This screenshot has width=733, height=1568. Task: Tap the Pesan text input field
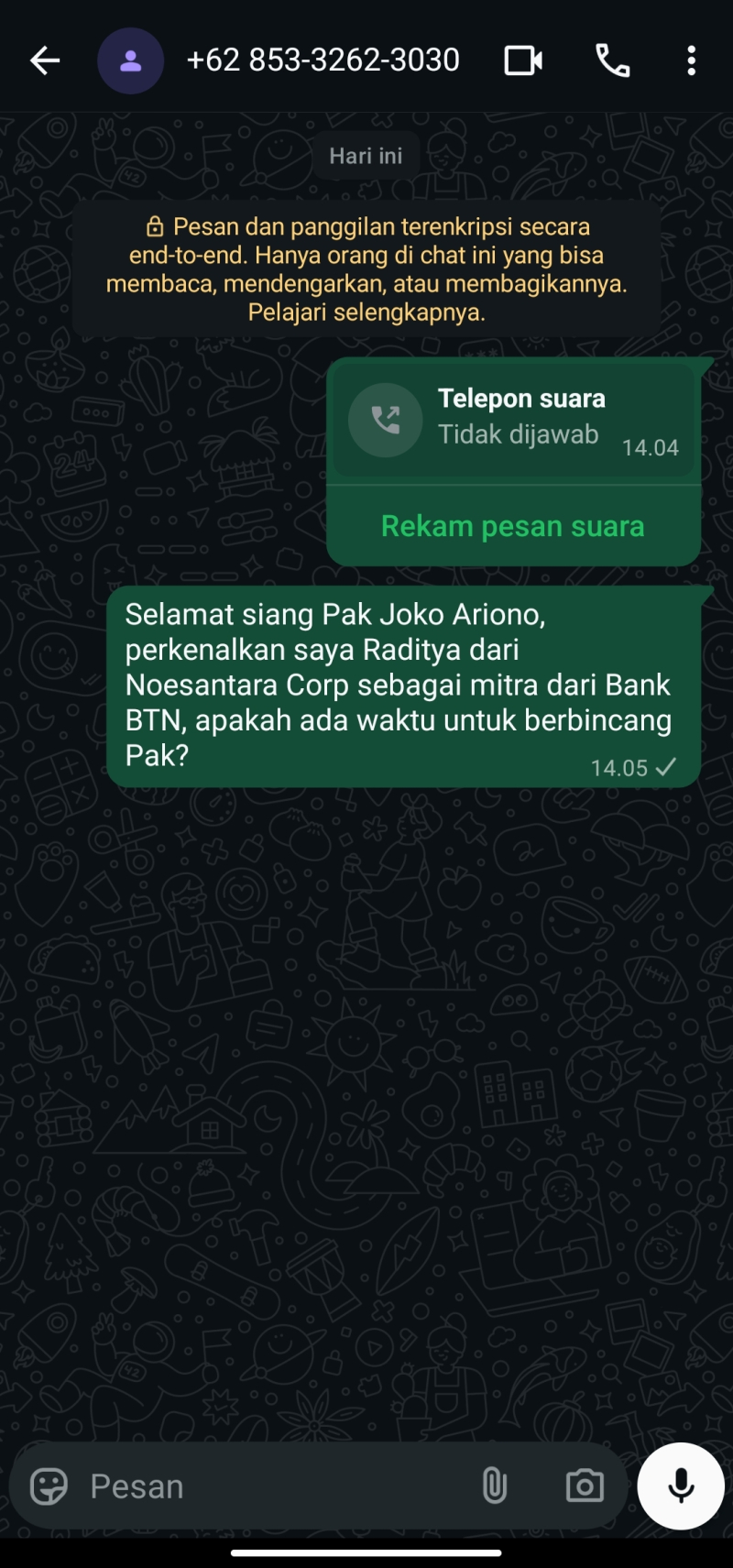[229, 1485]
